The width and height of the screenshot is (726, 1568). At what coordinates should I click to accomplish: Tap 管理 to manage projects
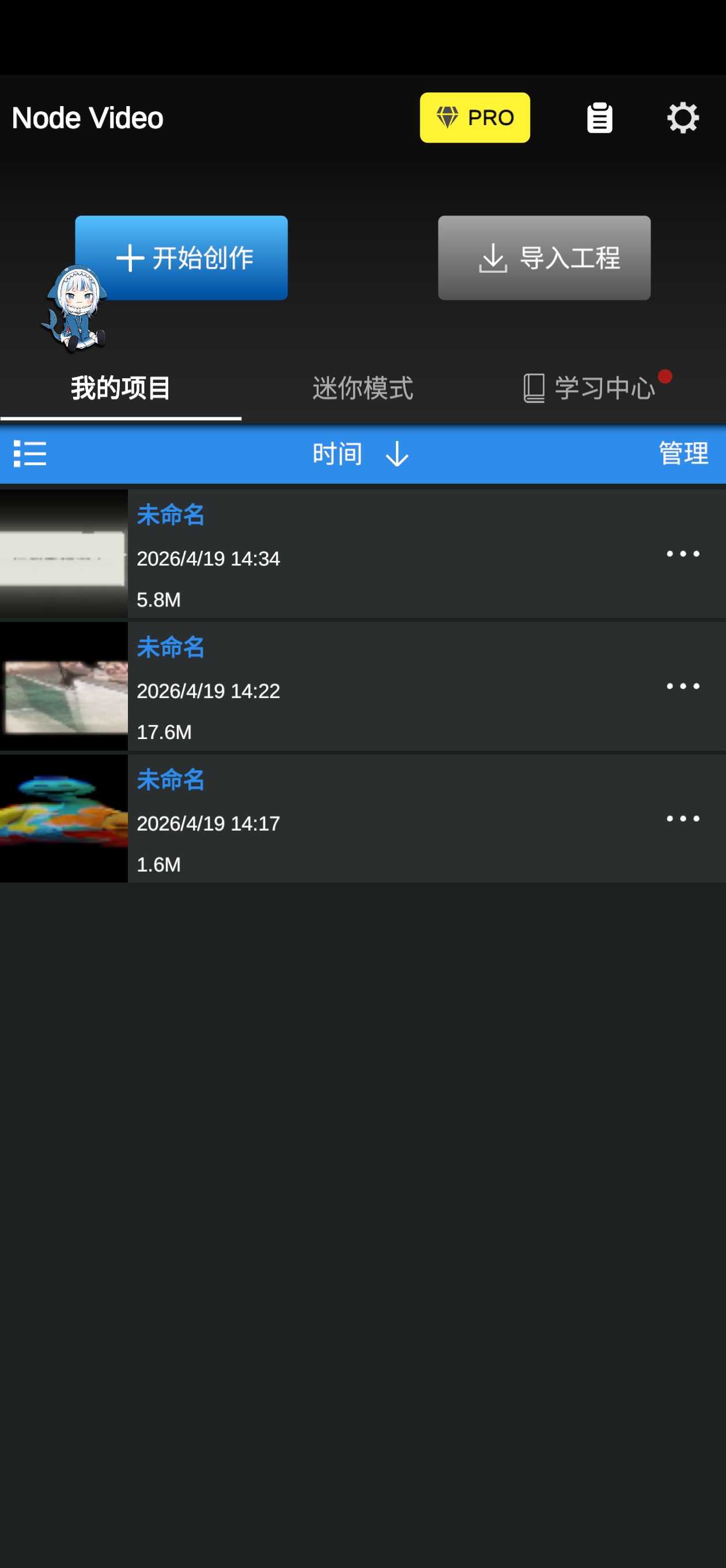(x=683, y=454)
